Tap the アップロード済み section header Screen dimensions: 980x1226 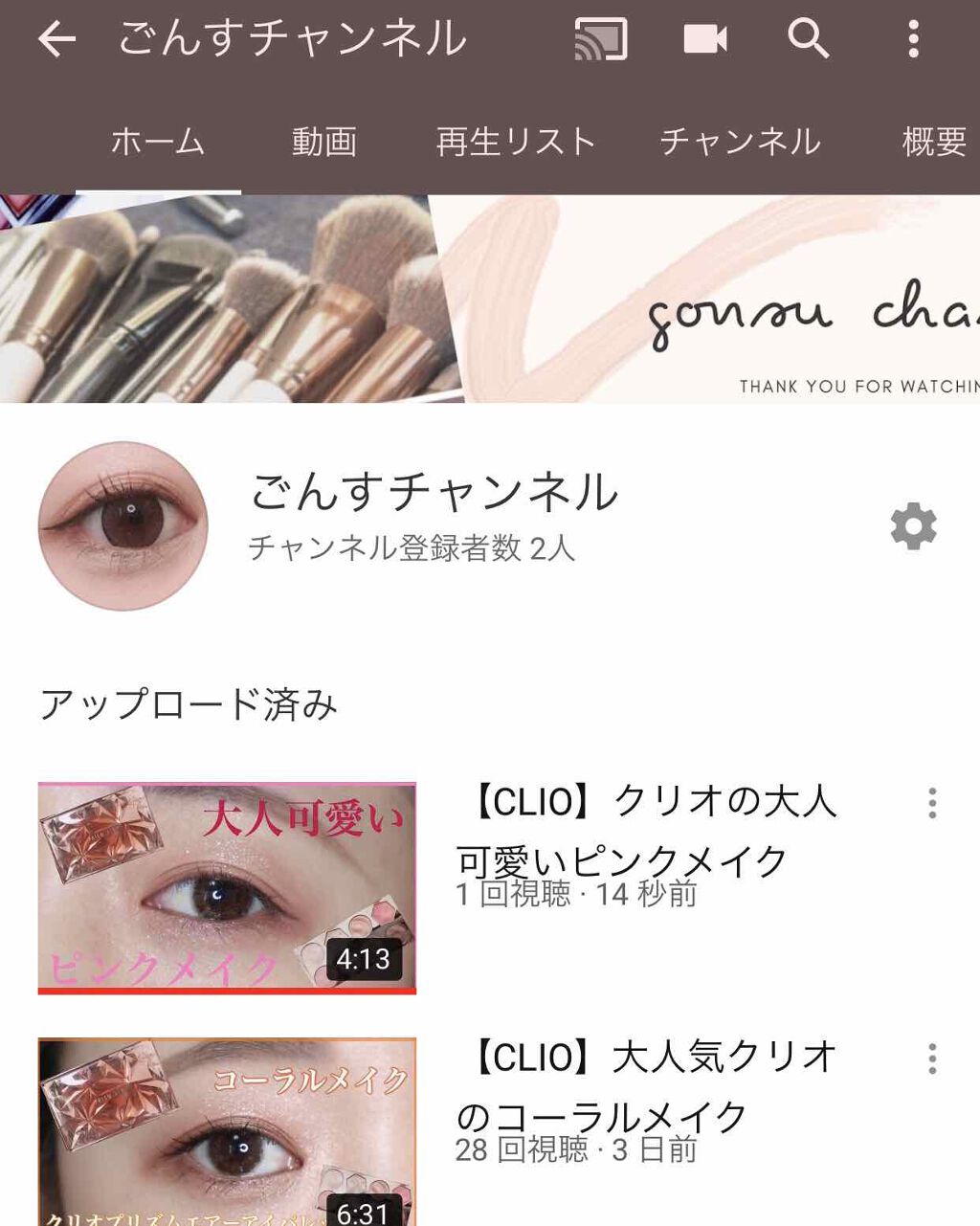(188, 704)
